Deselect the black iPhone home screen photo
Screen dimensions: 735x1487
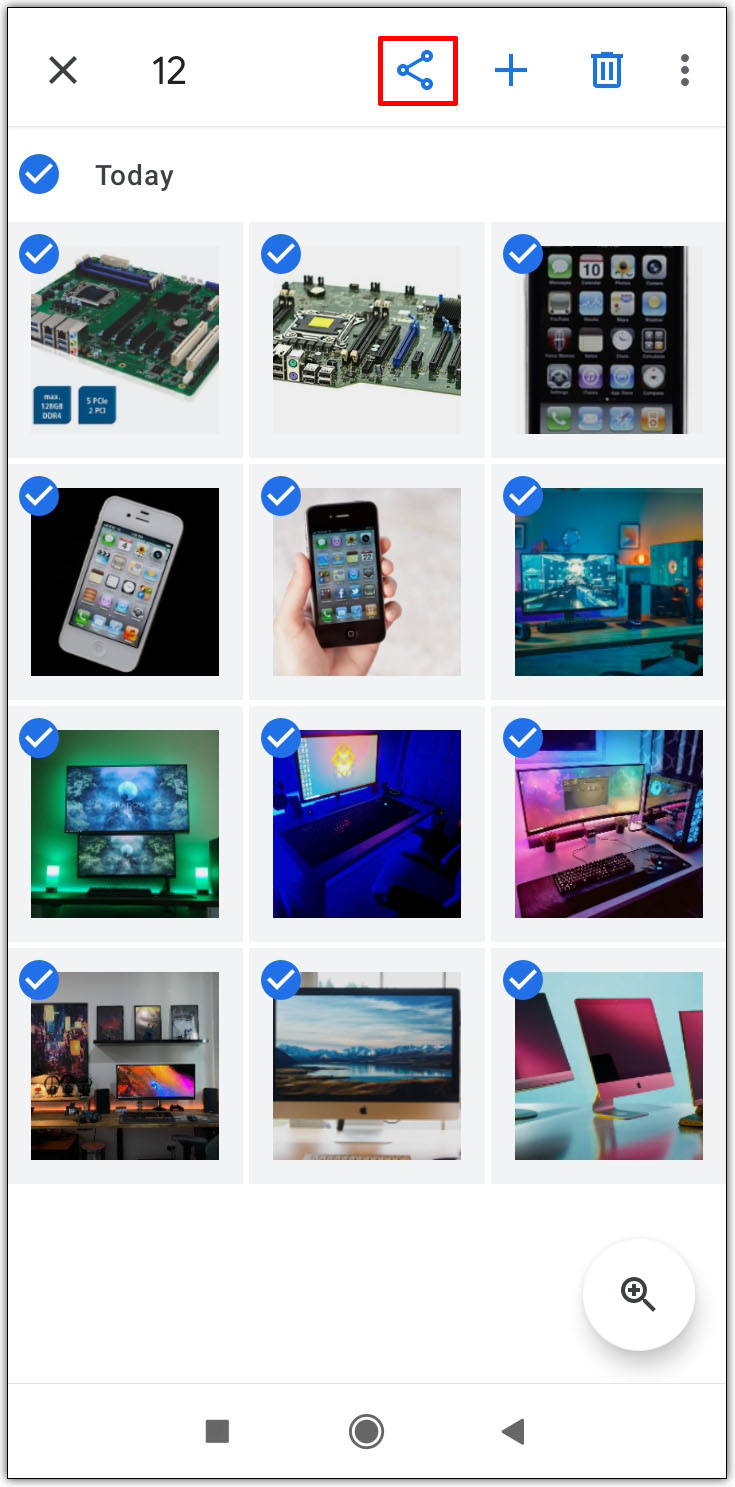609,340
